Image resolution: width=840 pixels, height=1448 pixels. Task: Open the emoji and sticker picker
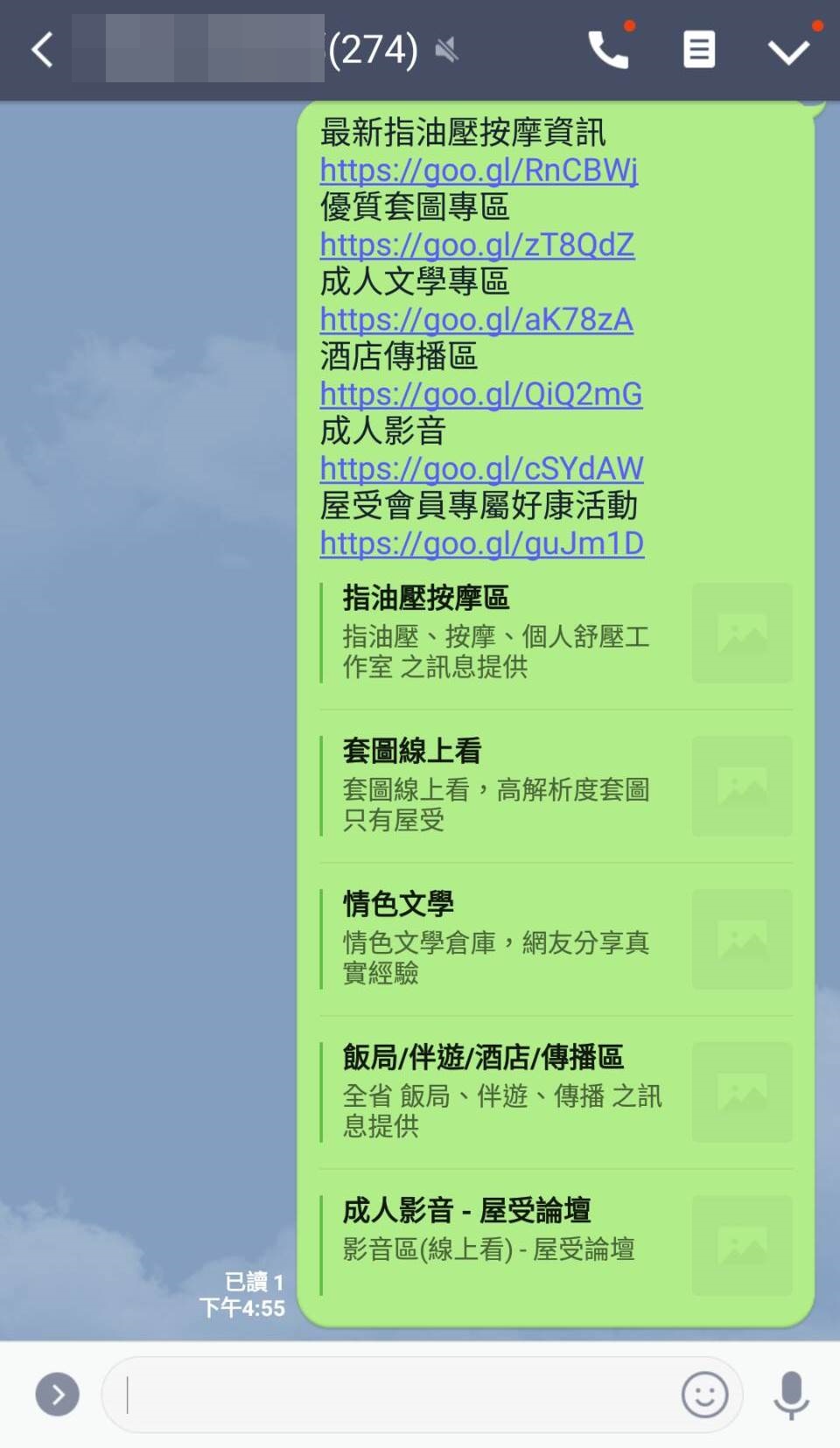click(704, 1395)
